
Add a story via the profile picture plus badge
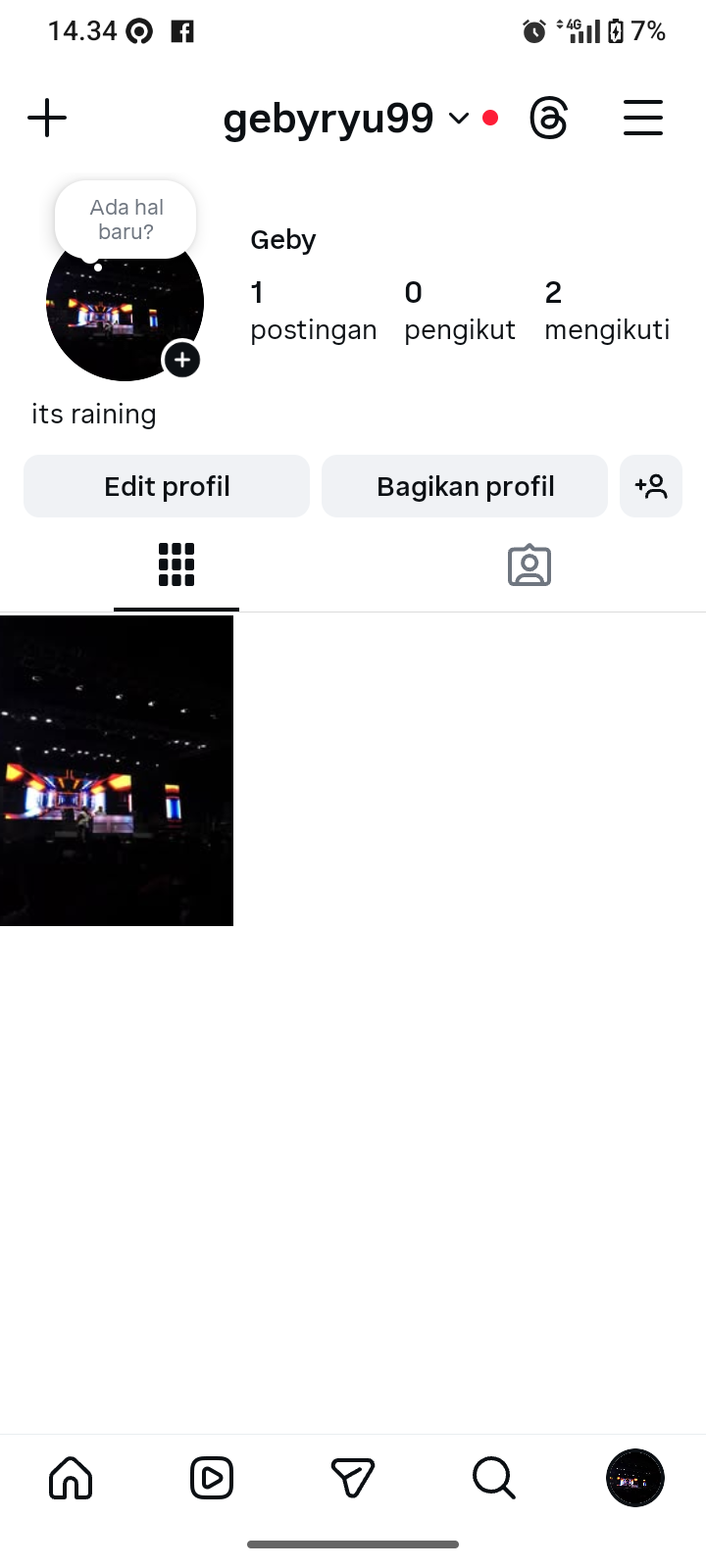pos(182,360)
